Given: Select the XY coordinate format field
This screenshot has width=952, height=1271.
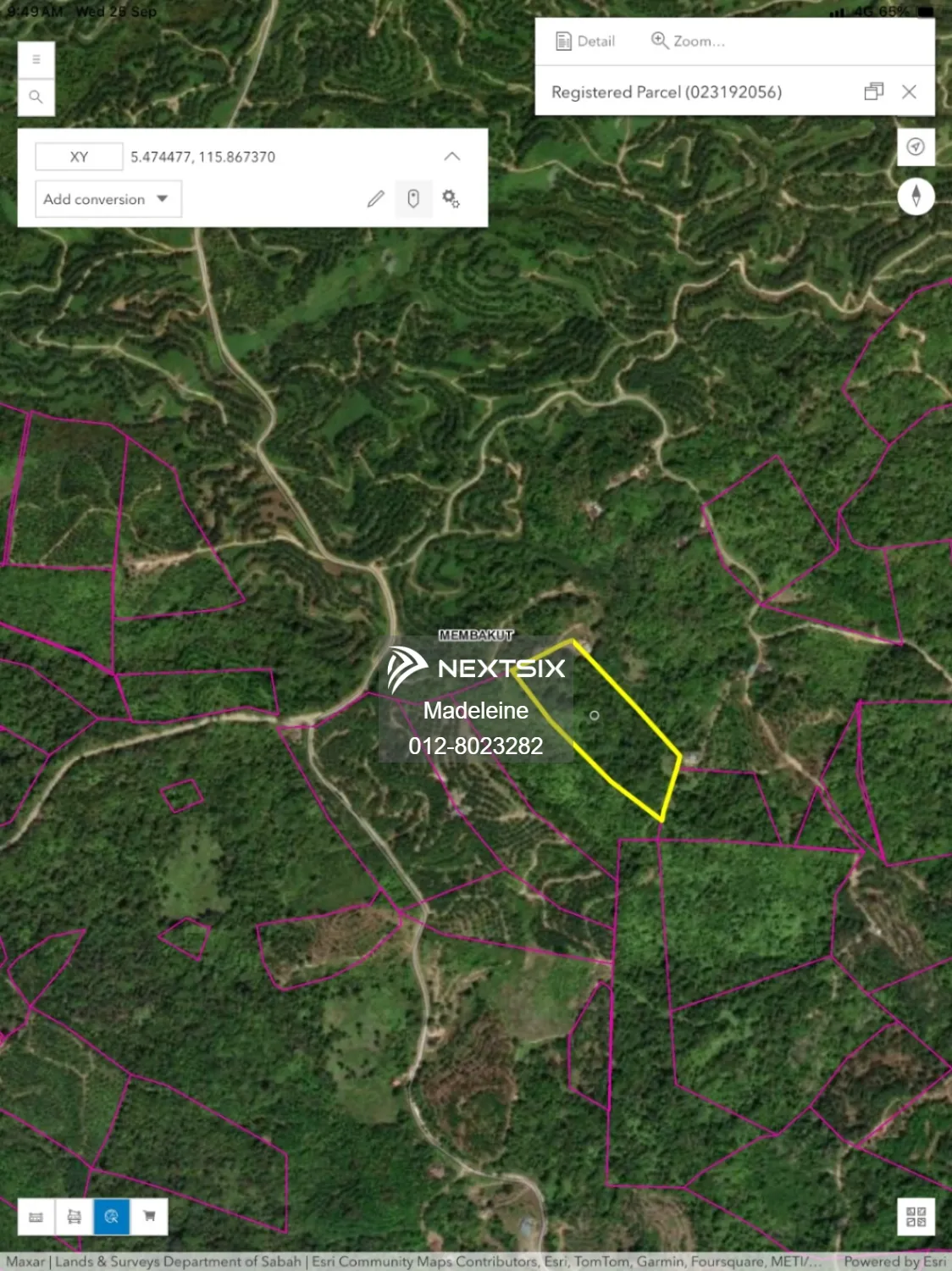Looking at the screenshot, I should pyautogui.click(x=79, y=157).
